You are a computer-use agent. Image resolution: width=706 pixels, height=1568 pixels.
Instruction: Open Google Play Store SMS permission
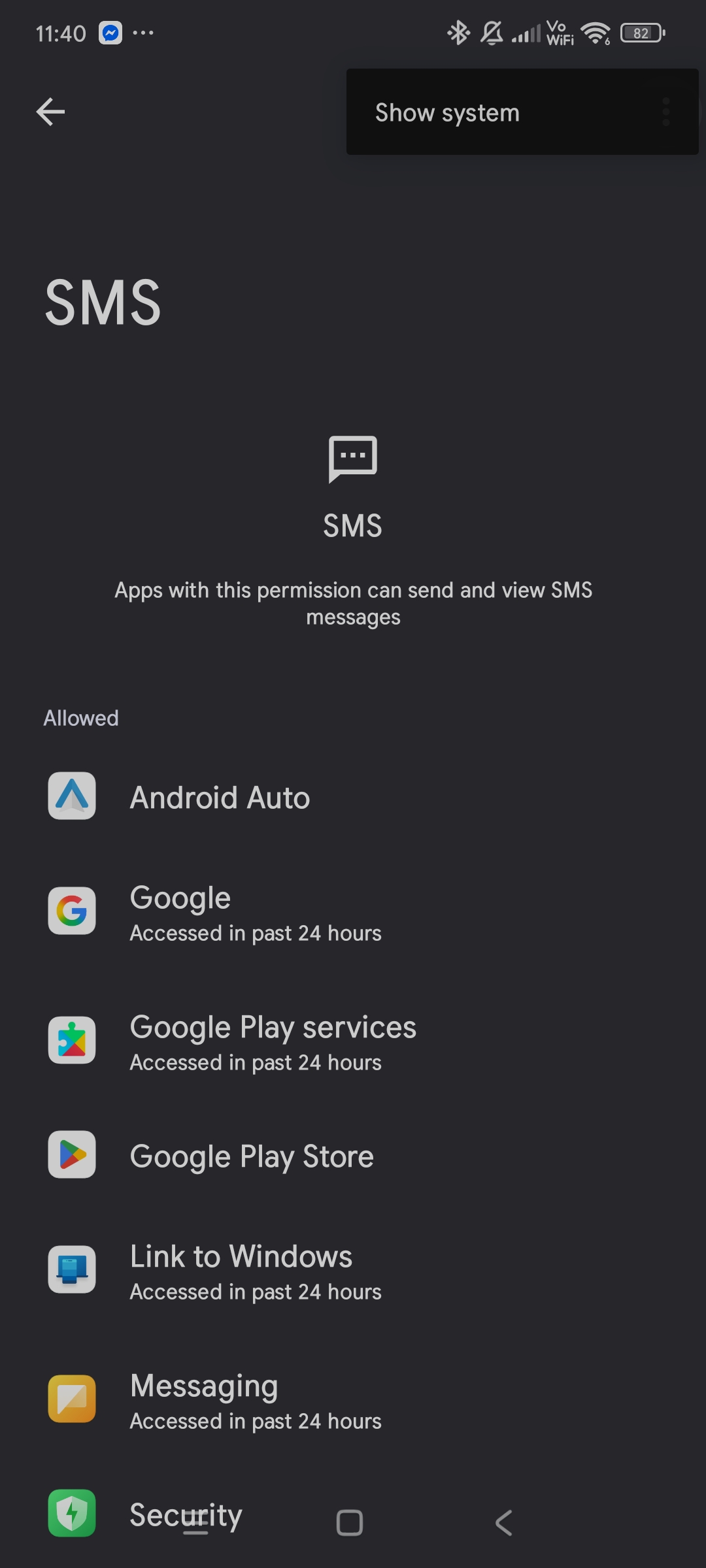[x=252, y=1156]
